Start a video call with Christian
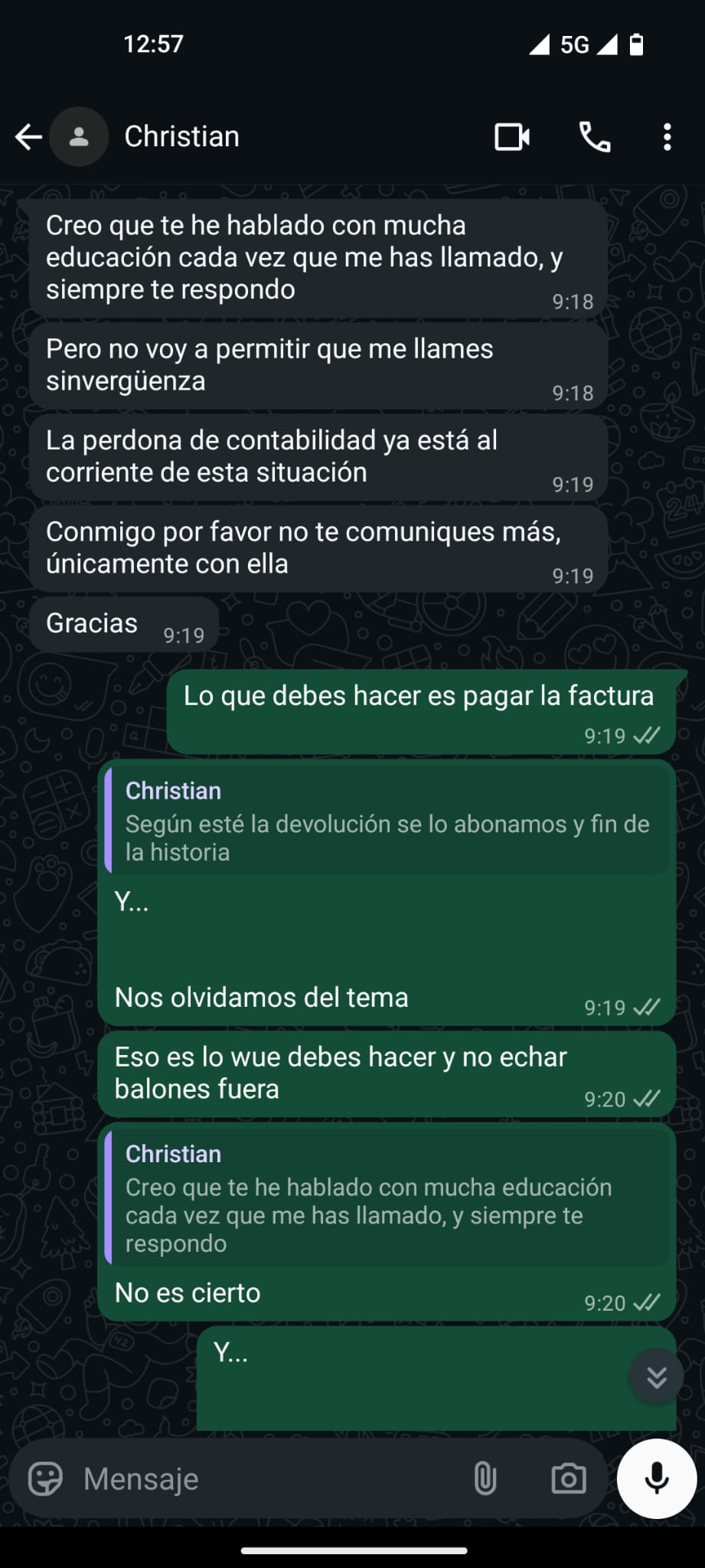This screenshot has height=1568, width=705. pos(512,137)
